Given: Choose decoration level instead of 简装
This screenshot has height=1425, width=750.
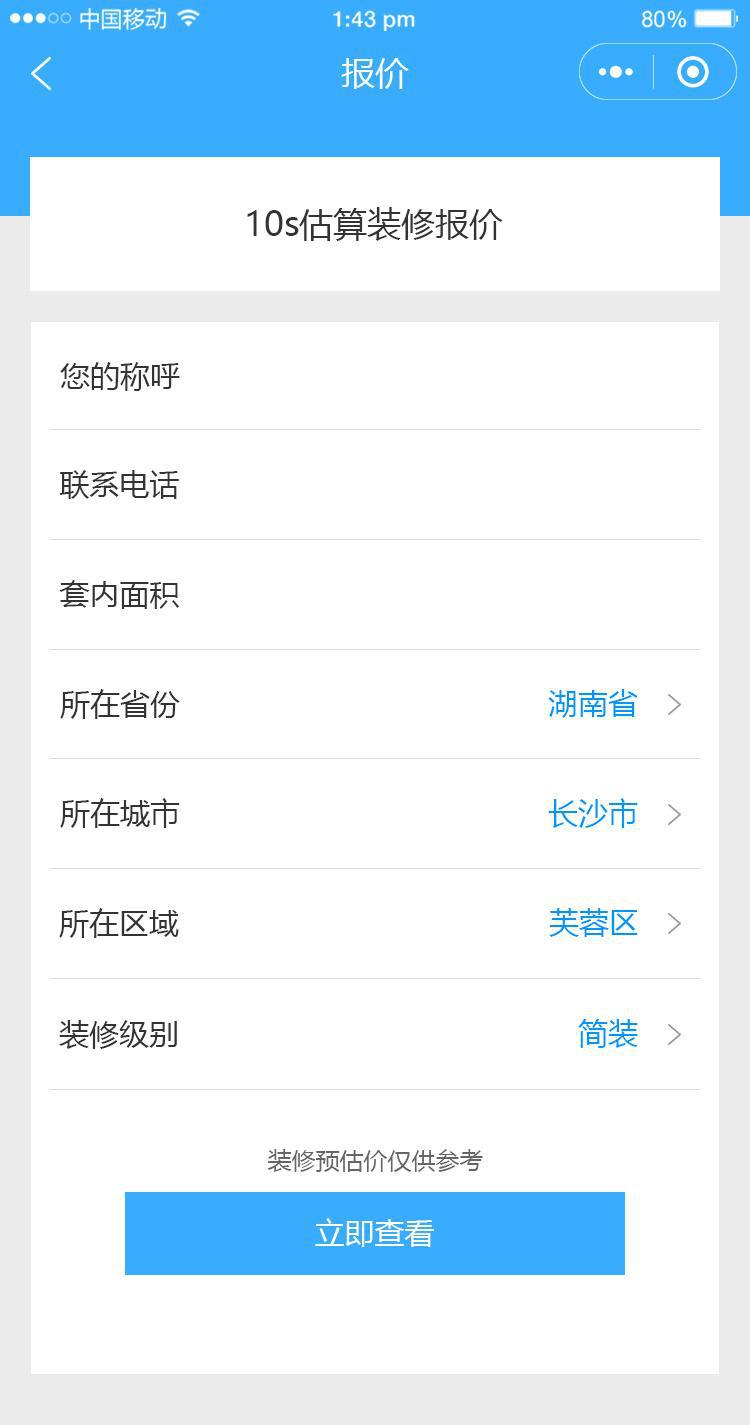Looking at the screenshot, I should tap(375, 1034).
